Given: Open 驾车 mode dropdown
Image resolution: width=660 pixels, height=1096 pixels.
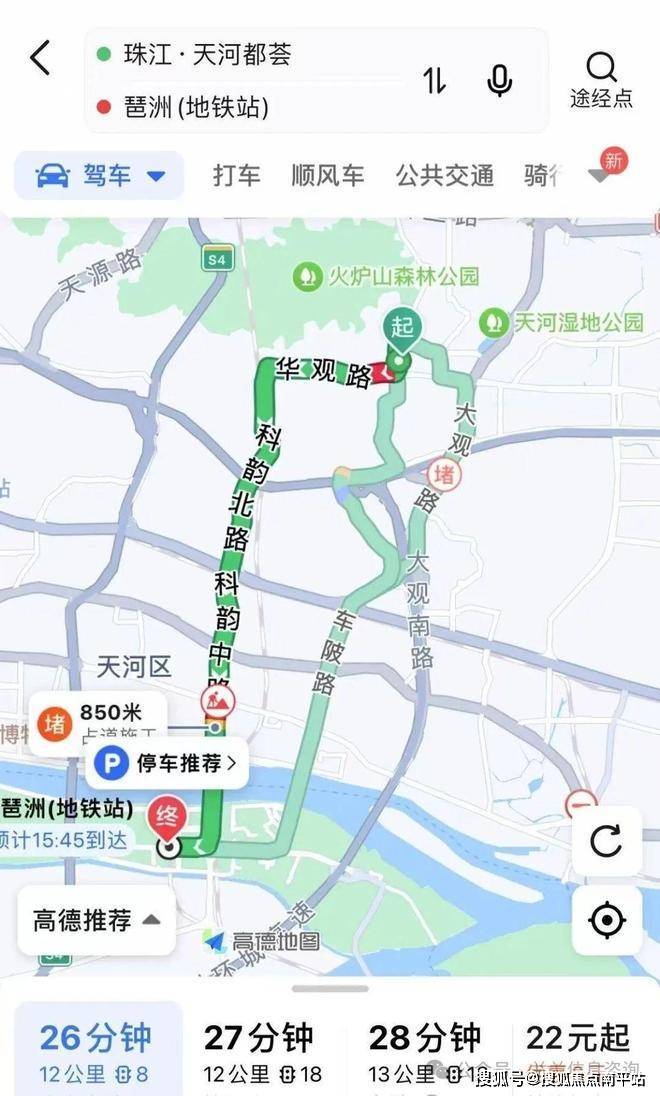Looking at the screenshot, I should (100, 176).
